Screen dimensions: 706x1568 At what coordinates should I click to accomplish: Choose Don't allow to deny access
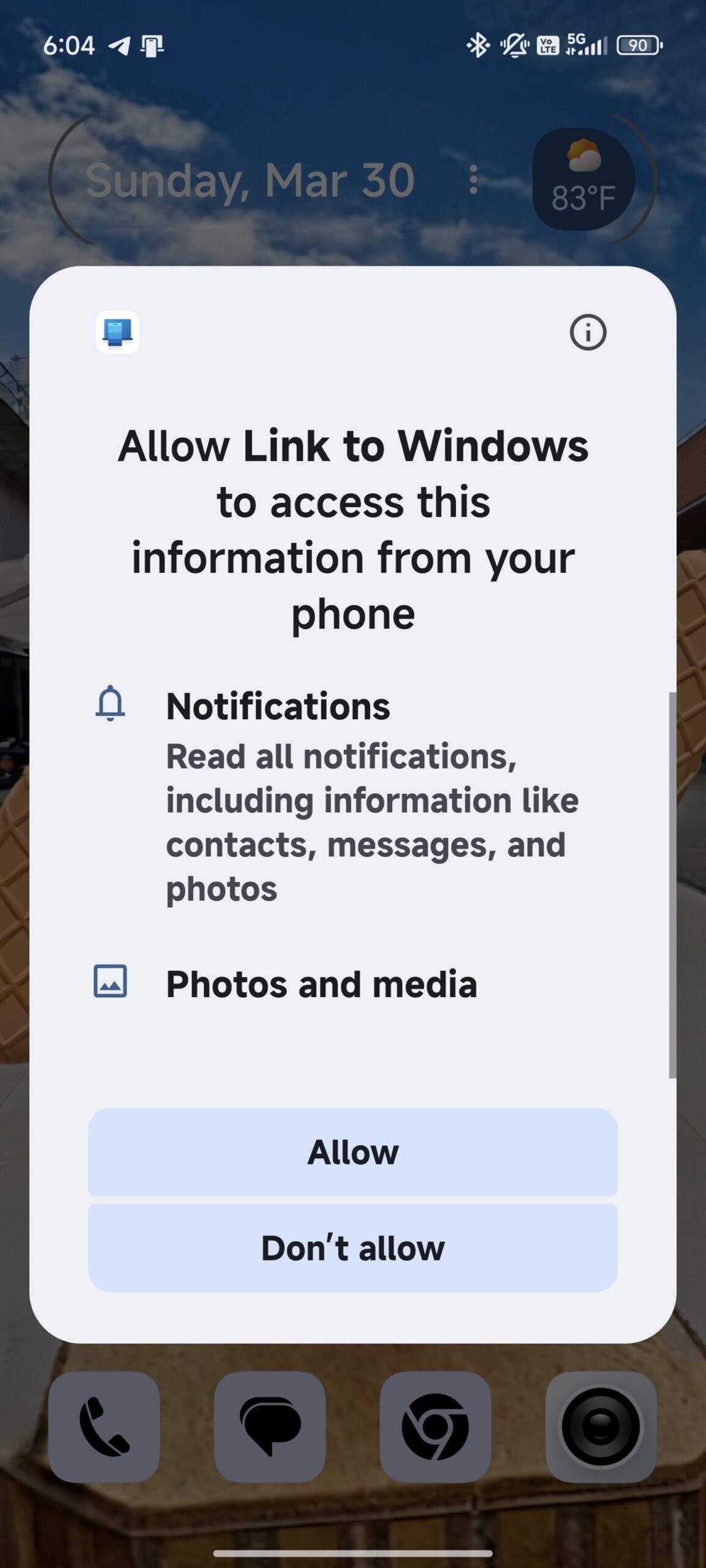coord(352,1248)
